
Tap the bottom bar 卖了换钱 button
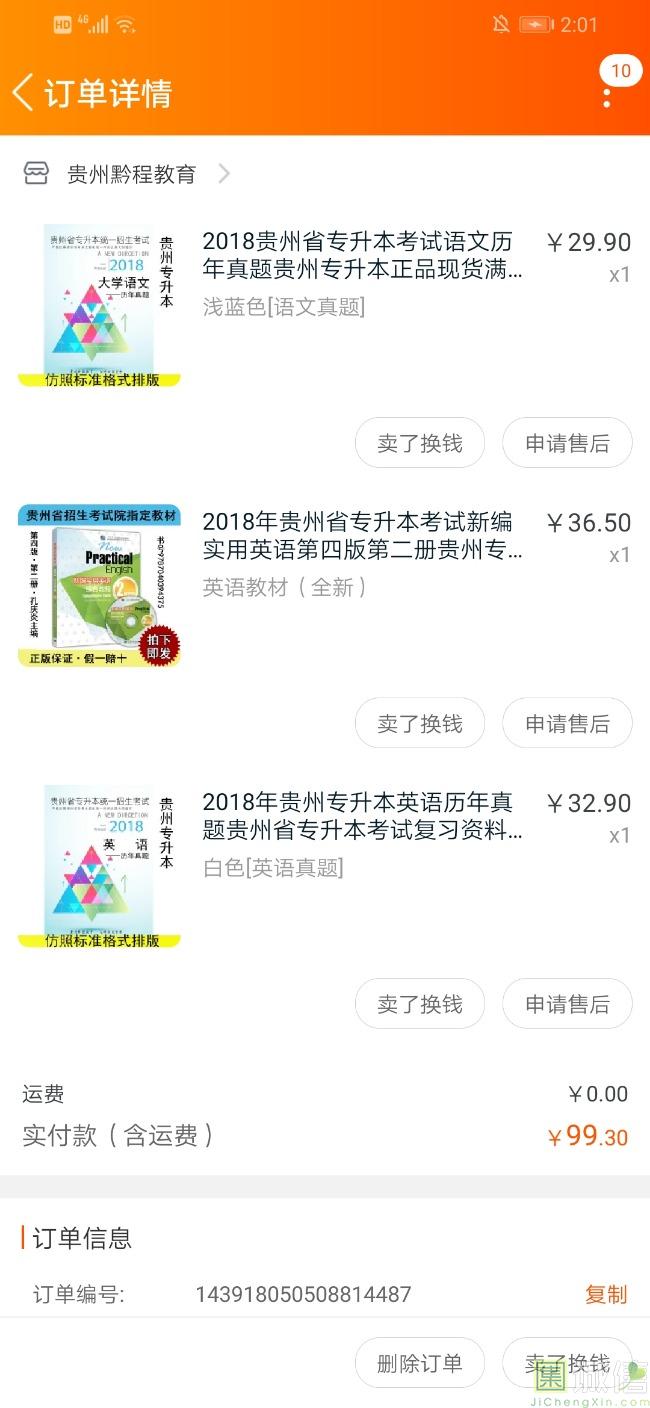[x=567, y=1363]
